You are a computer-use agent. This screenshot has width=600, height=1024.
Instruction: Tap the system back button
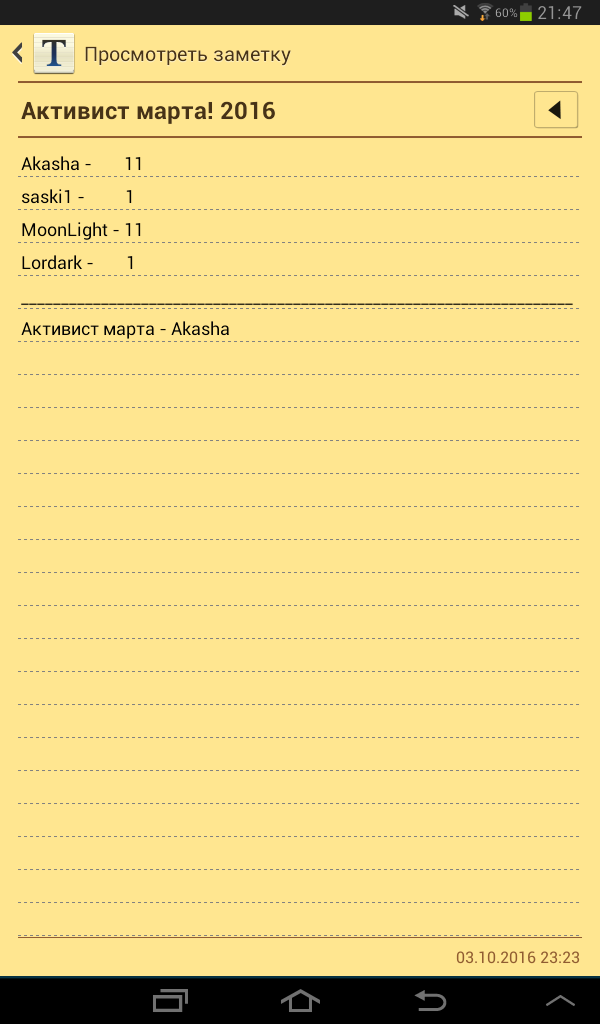pos(430,1000)
